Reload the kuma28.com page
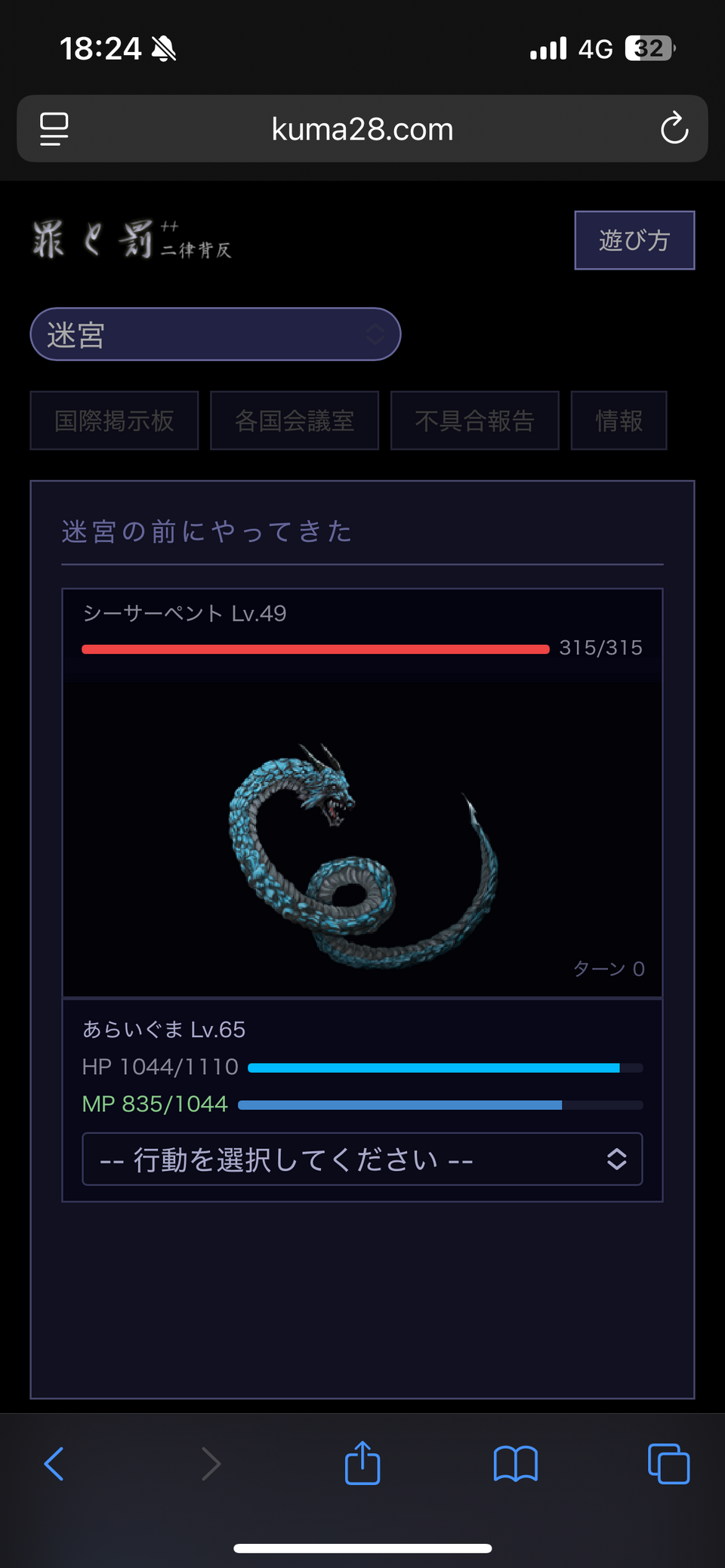The width and height of the screenshot is (725, 1568). [674, 129]
